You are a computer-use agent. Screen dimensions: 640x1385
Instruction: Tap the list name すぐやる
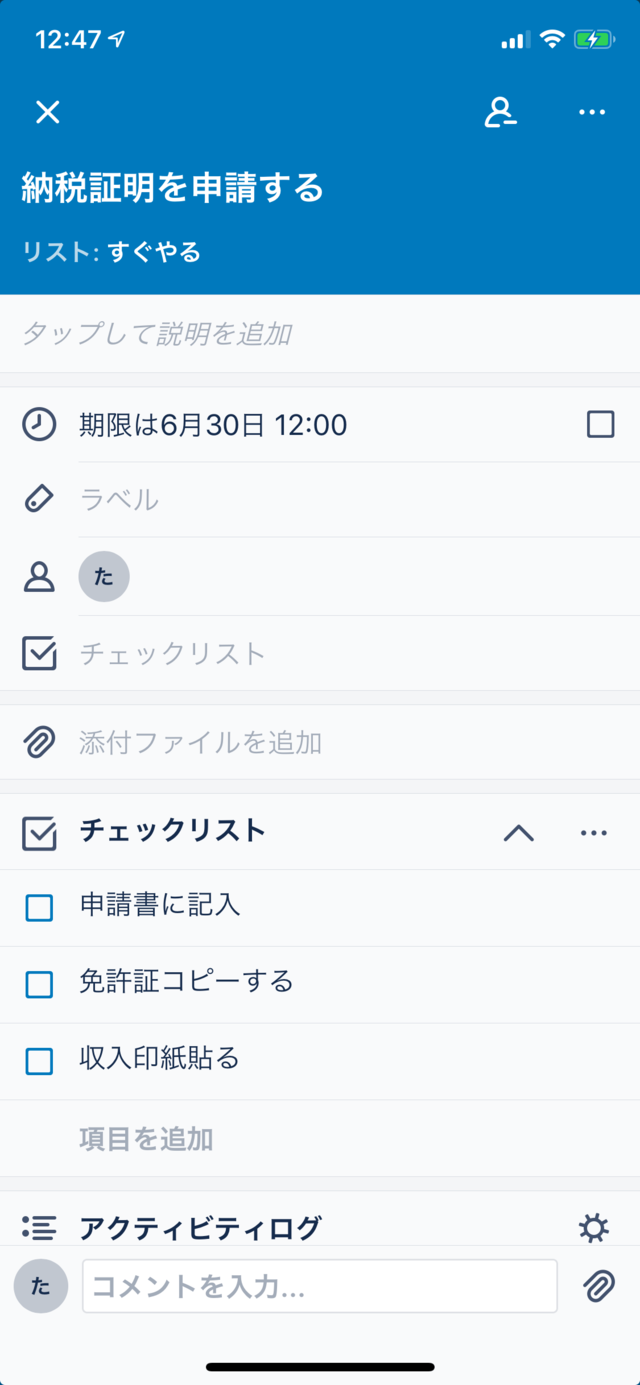pyautogui.click(x=155, y=252)
